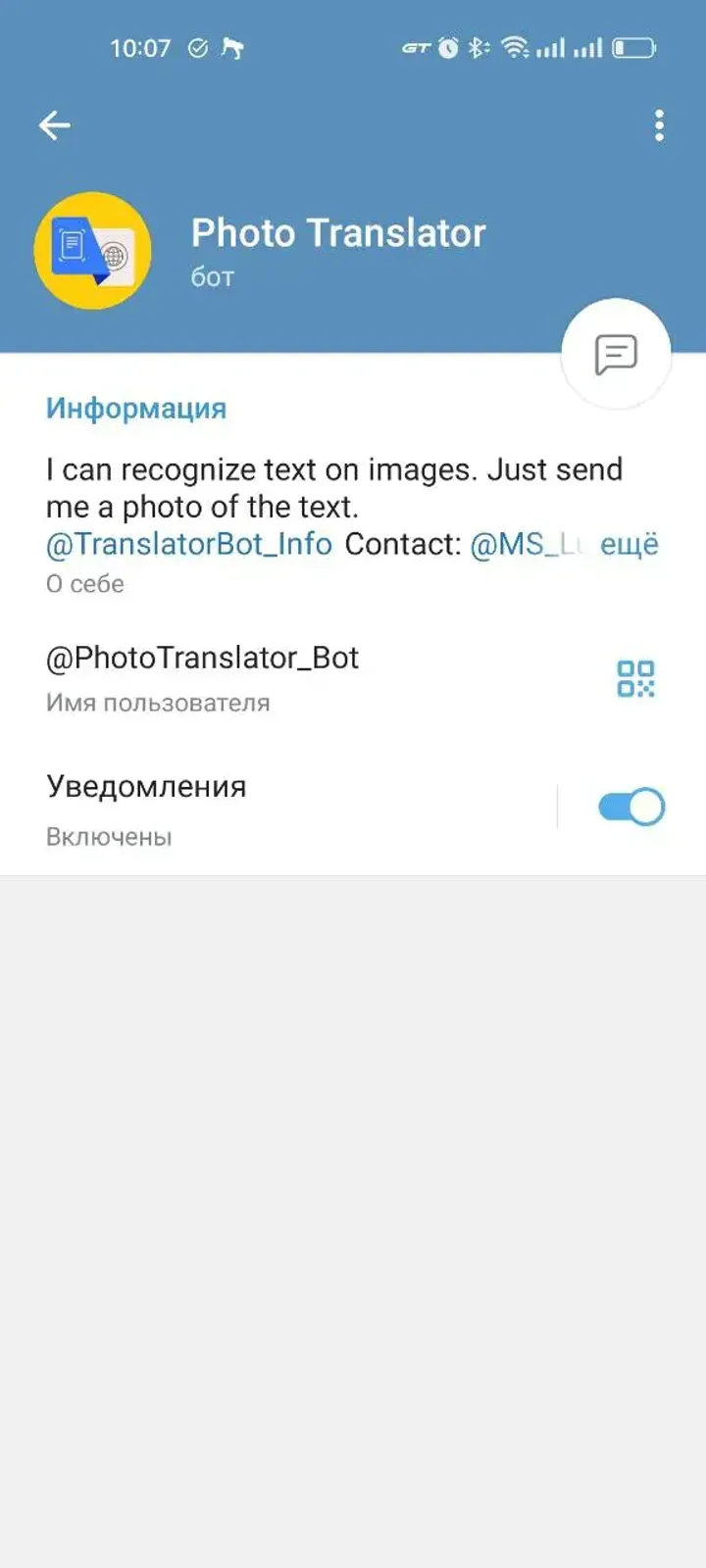
Task: Tap the Bluetooth icon in status bar
Action: click(x=479, y=46)
